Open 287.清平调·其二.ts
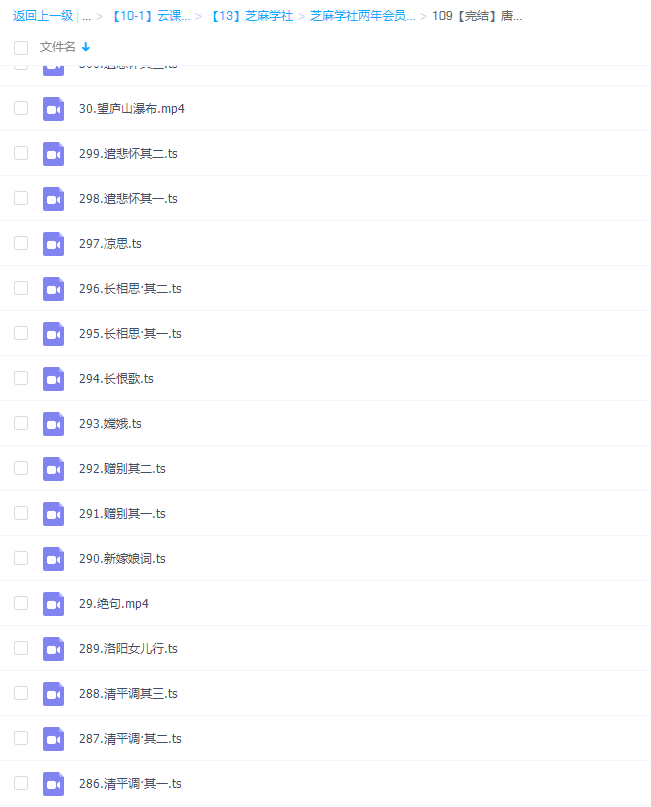The height and width of the screenshot is (807, 651). 130,739
